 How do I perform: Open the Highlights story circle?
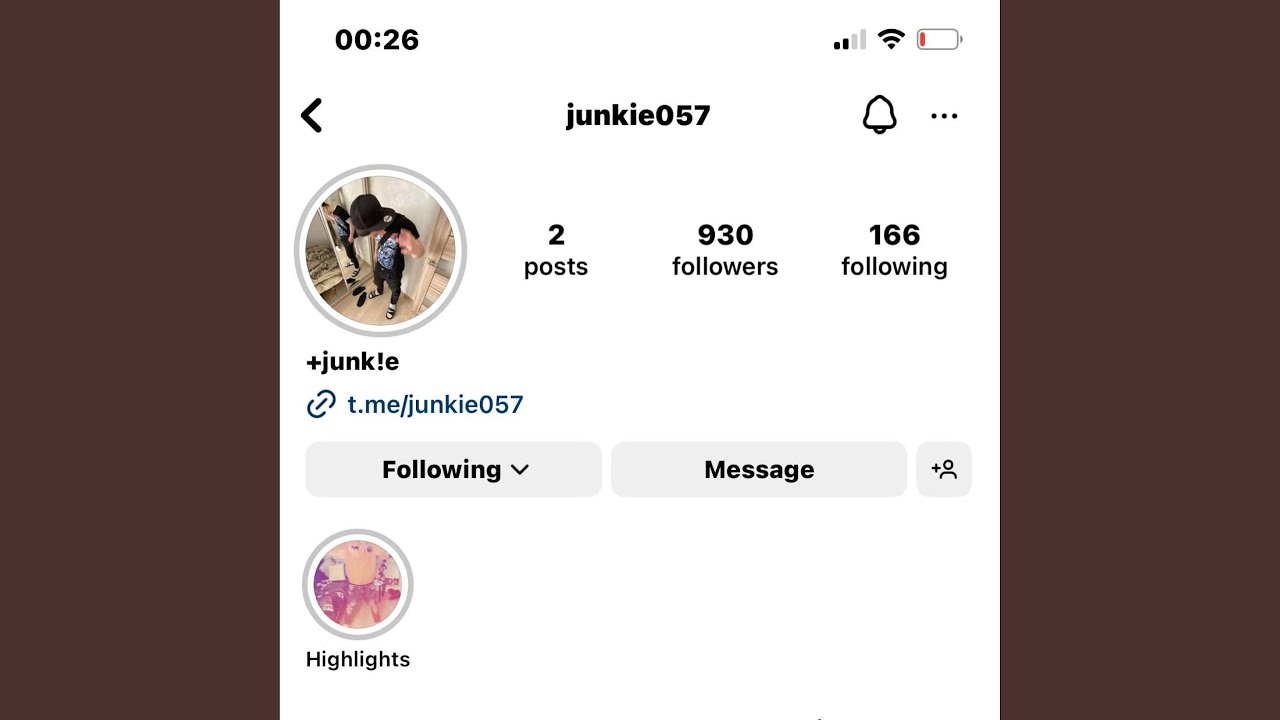point(358,585)
